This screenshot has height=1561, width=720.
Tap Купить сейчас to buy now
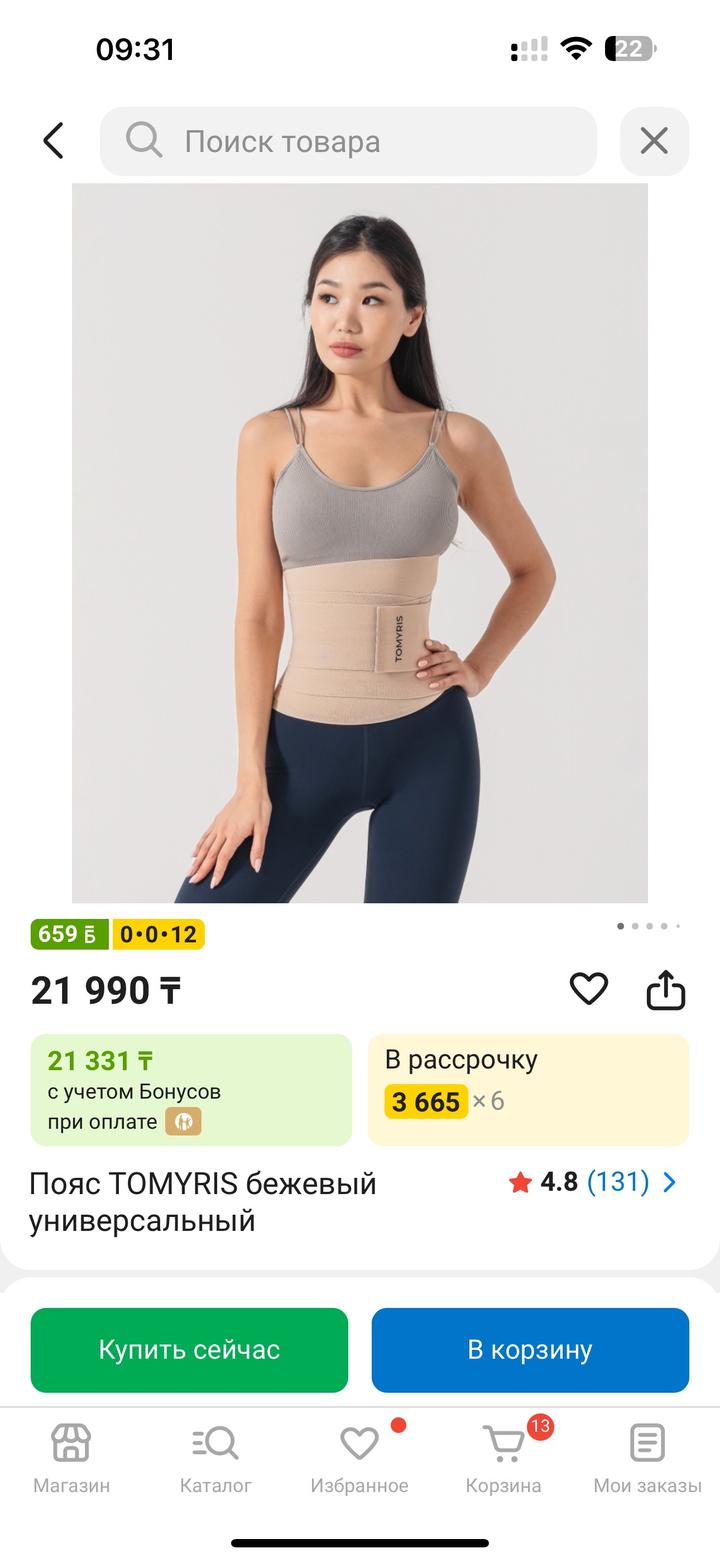click(x=189, y=1350)
